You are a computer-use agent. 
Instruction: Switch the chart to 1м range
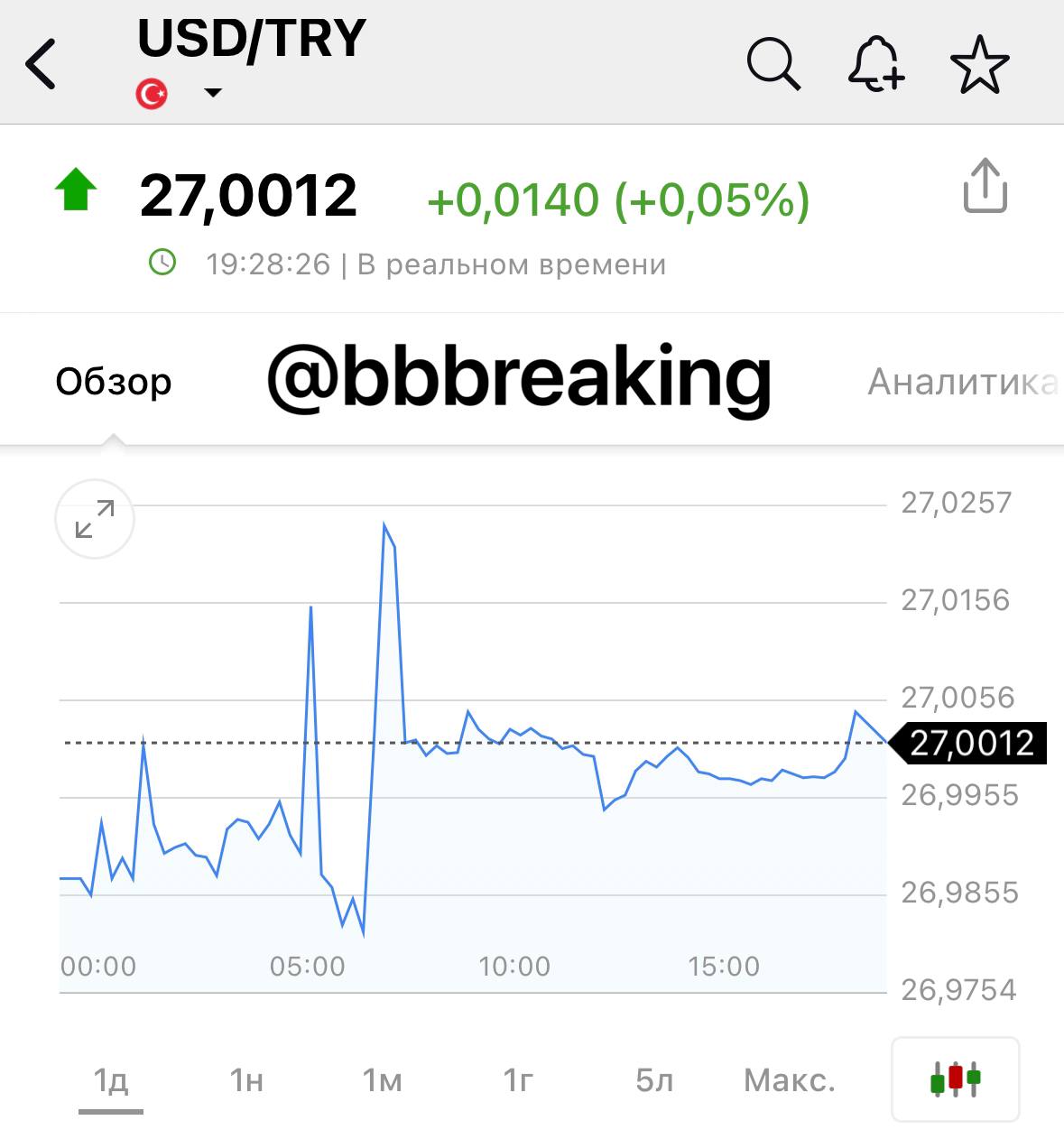[x=382, y=1079]
